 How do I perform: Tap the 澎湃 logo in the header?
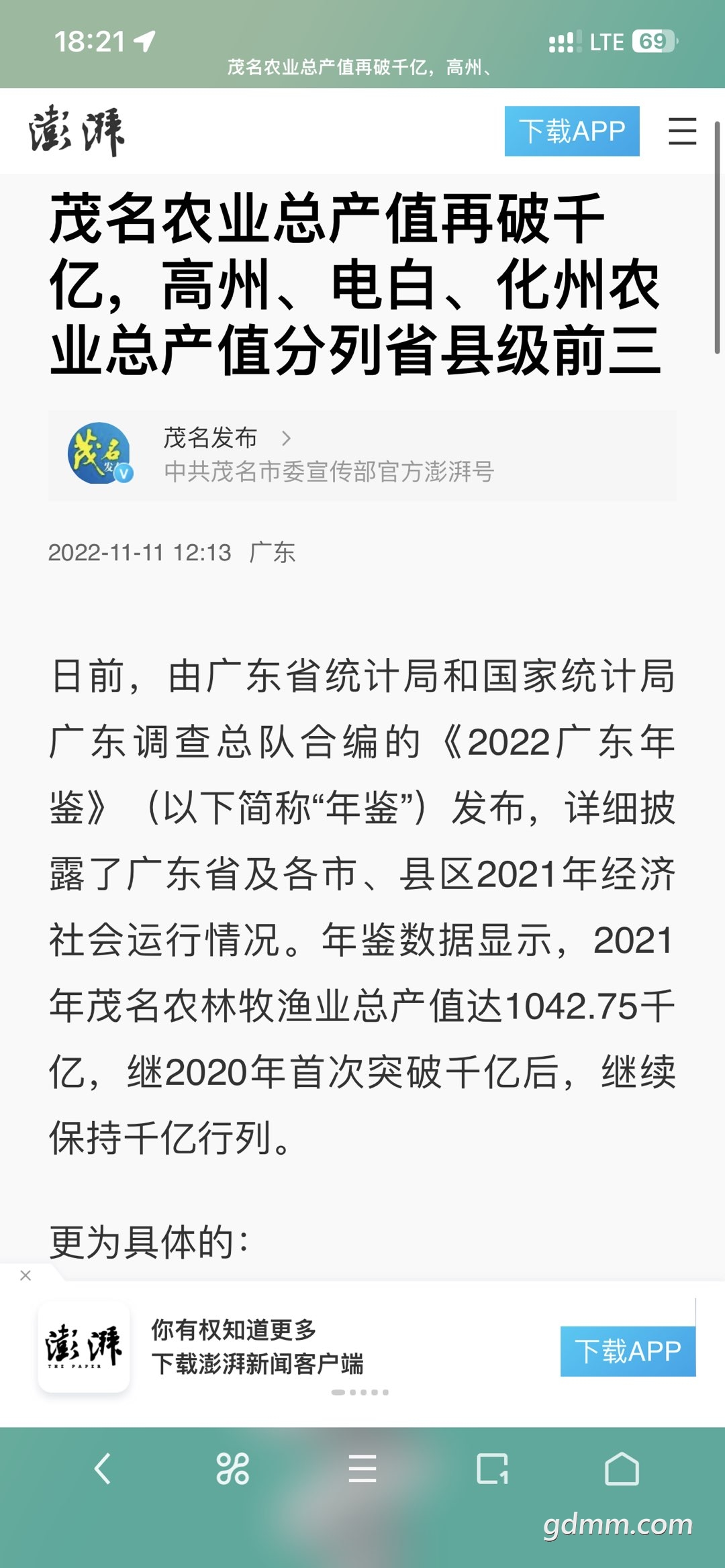point(77,131)
